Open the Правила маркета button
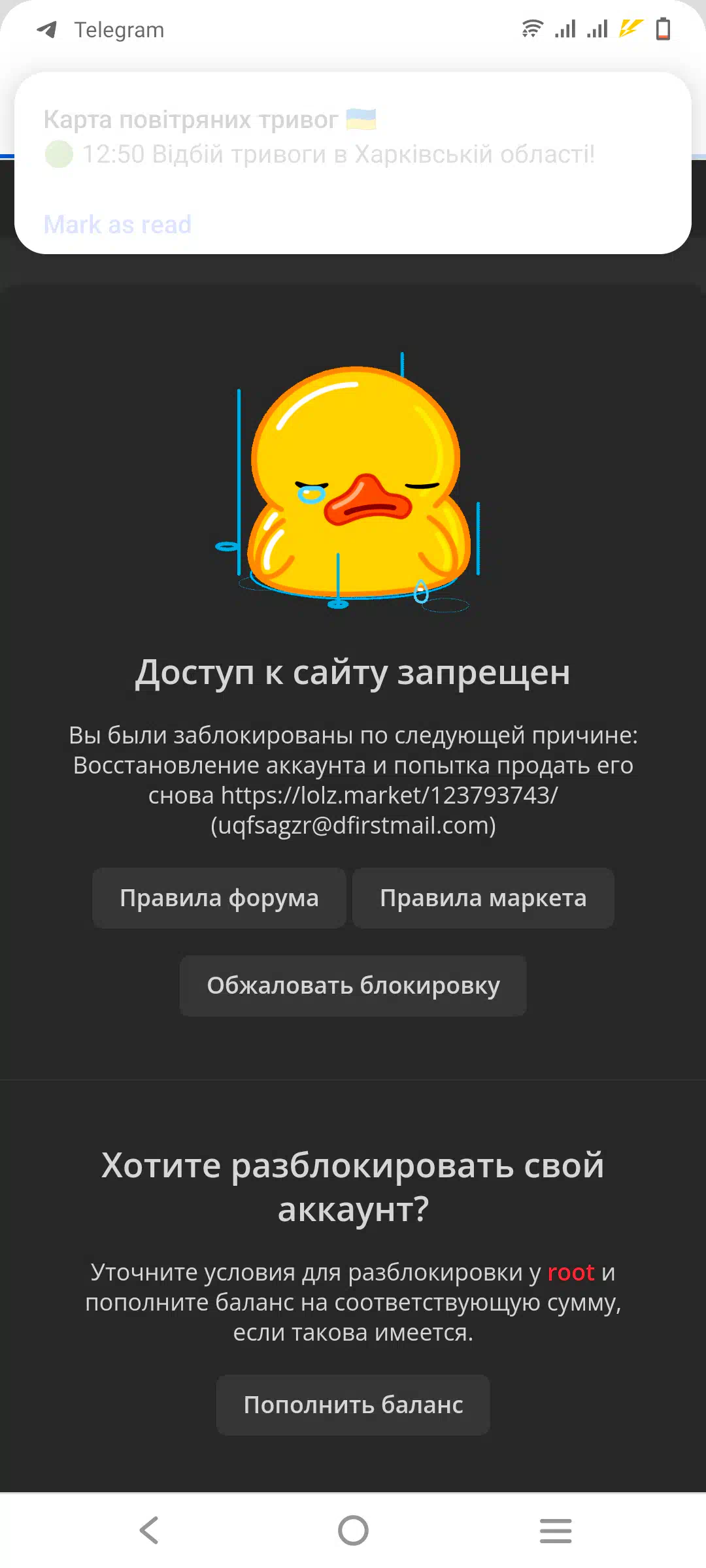 (483, 898)
